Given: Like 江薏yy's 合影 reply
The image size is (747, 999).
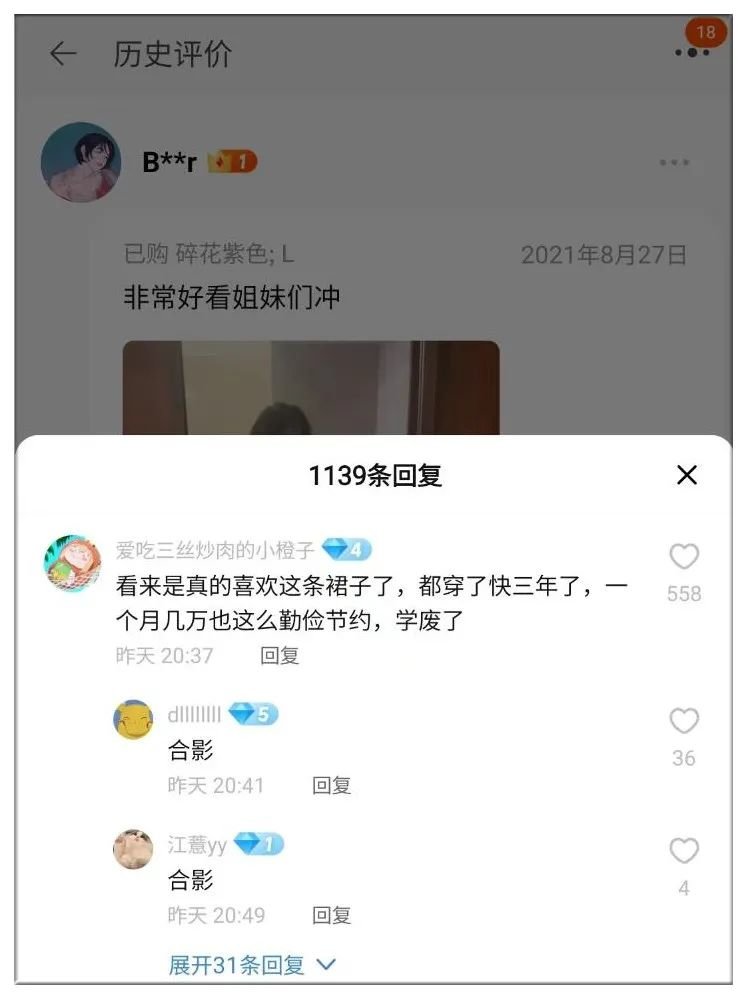Looking at the screenshot, I should pyautogui.click(x=684, y=851).
